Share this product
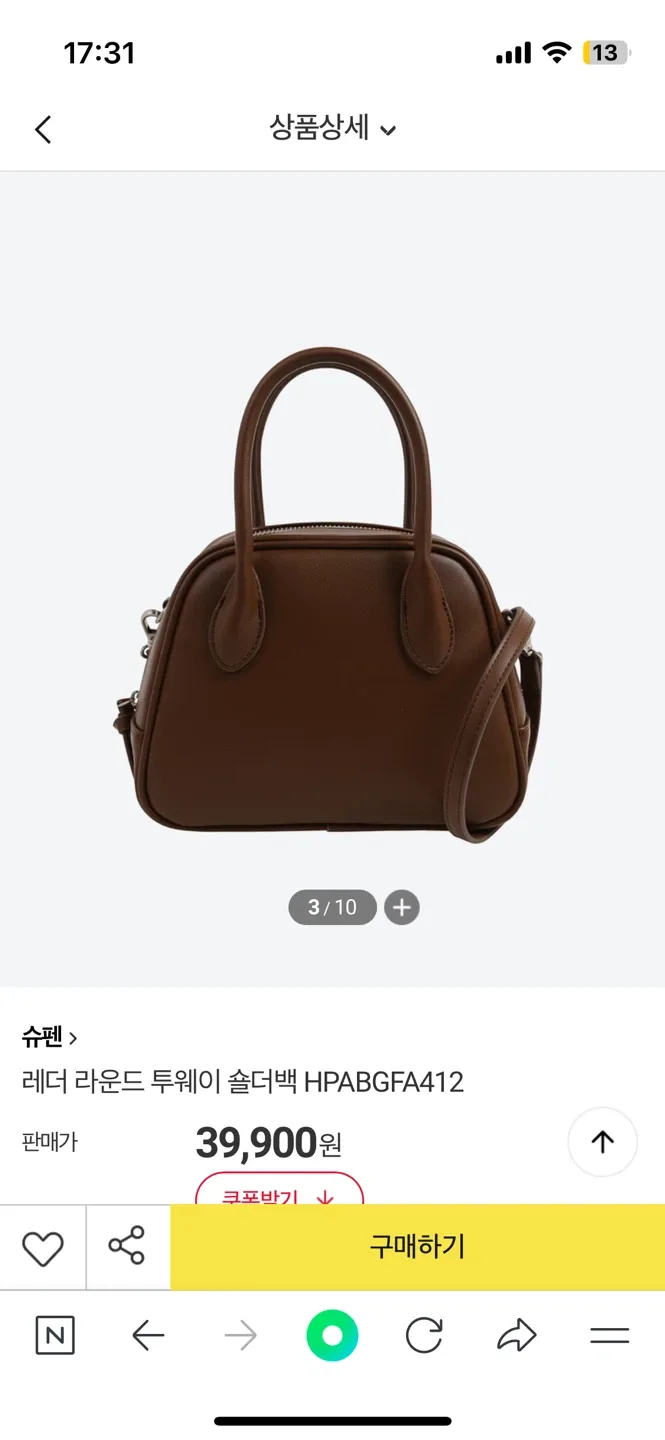The width and height of the screenshot is (665, 1440). (x=127, y=1247)
